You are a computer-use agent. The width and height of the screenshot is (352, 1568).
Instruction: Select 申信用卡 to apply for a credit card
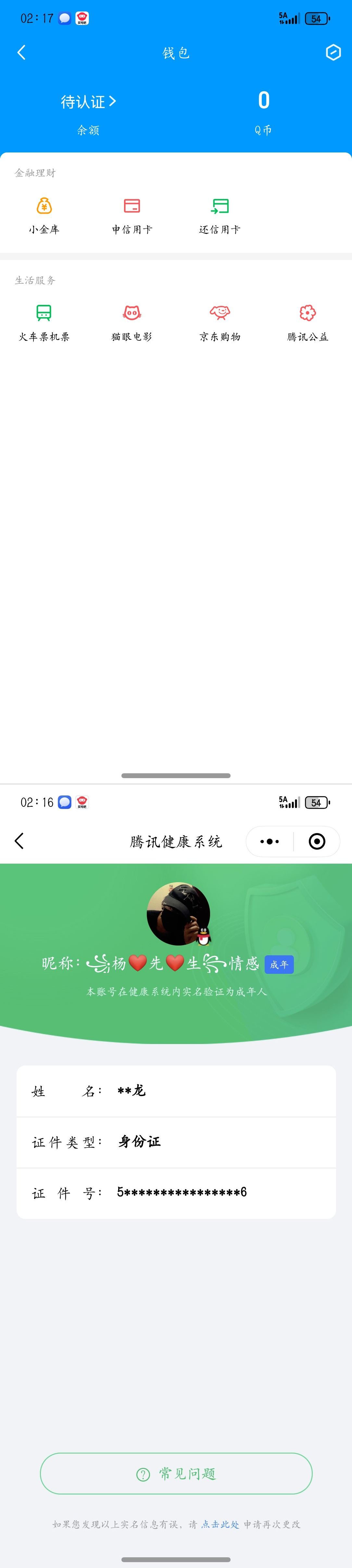pyautogui.click(x=132, y=216)
